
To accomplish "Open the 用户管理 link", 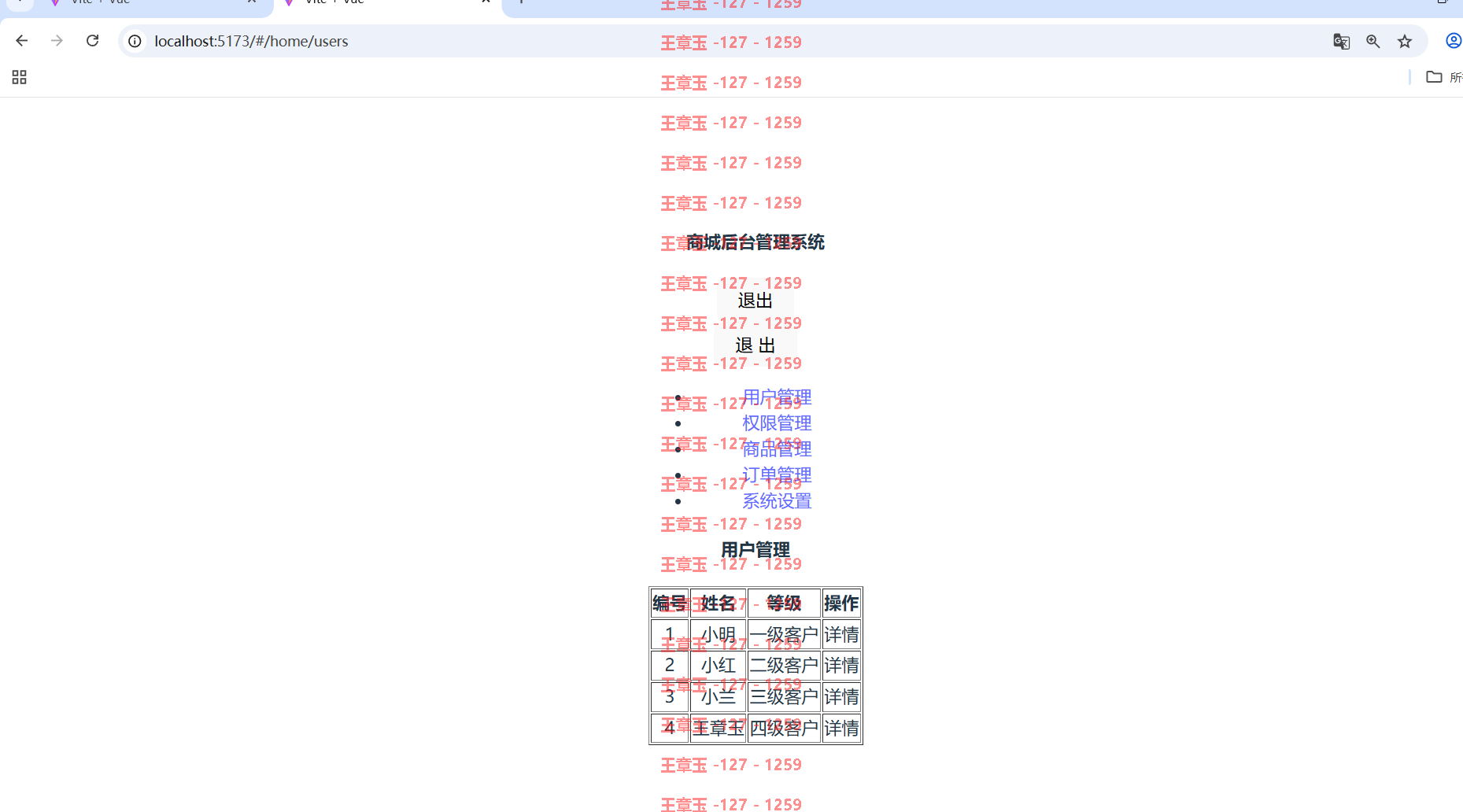I will pyautogui.click(x=777, y=397).
